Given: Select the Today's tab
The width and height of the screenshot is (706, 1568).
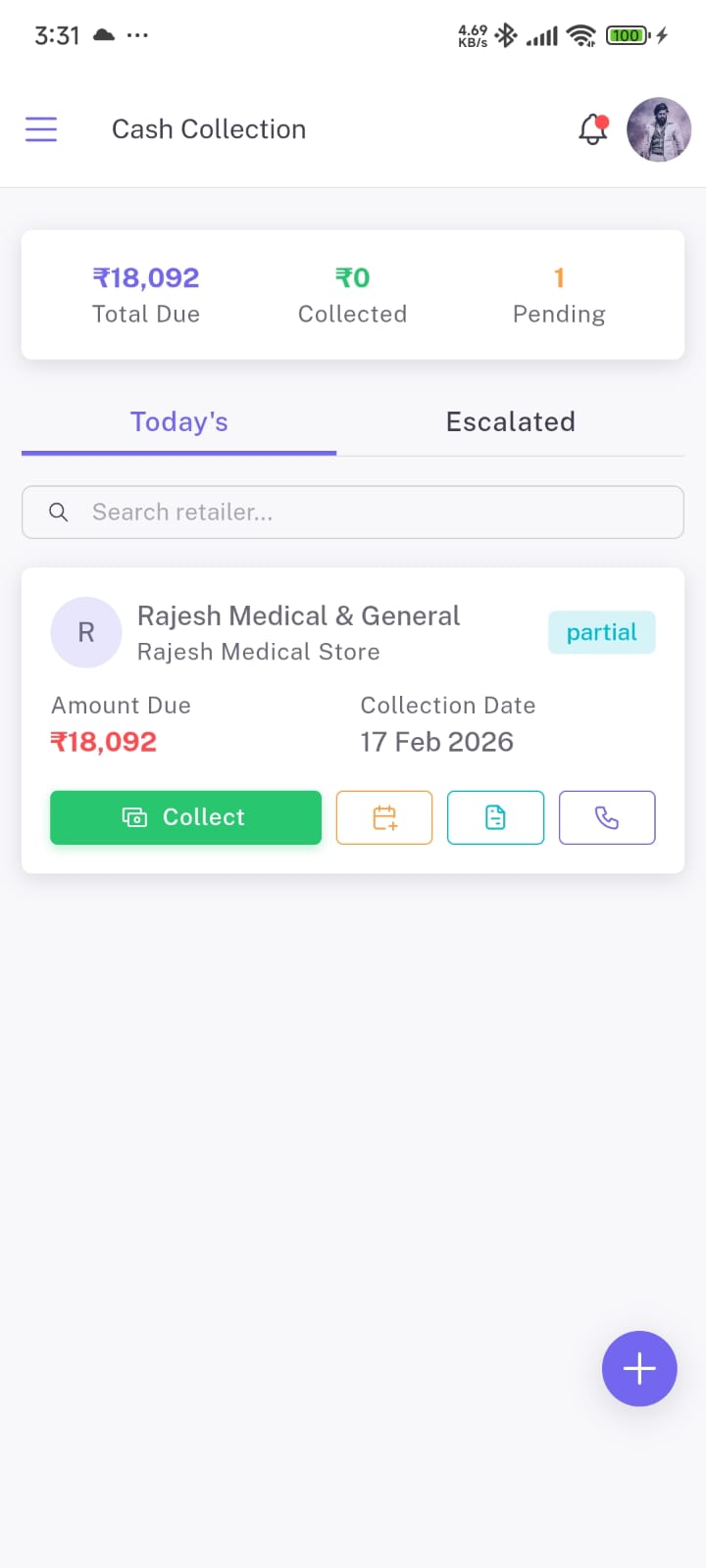Looking at the screenshot, I should pos(178,421).
